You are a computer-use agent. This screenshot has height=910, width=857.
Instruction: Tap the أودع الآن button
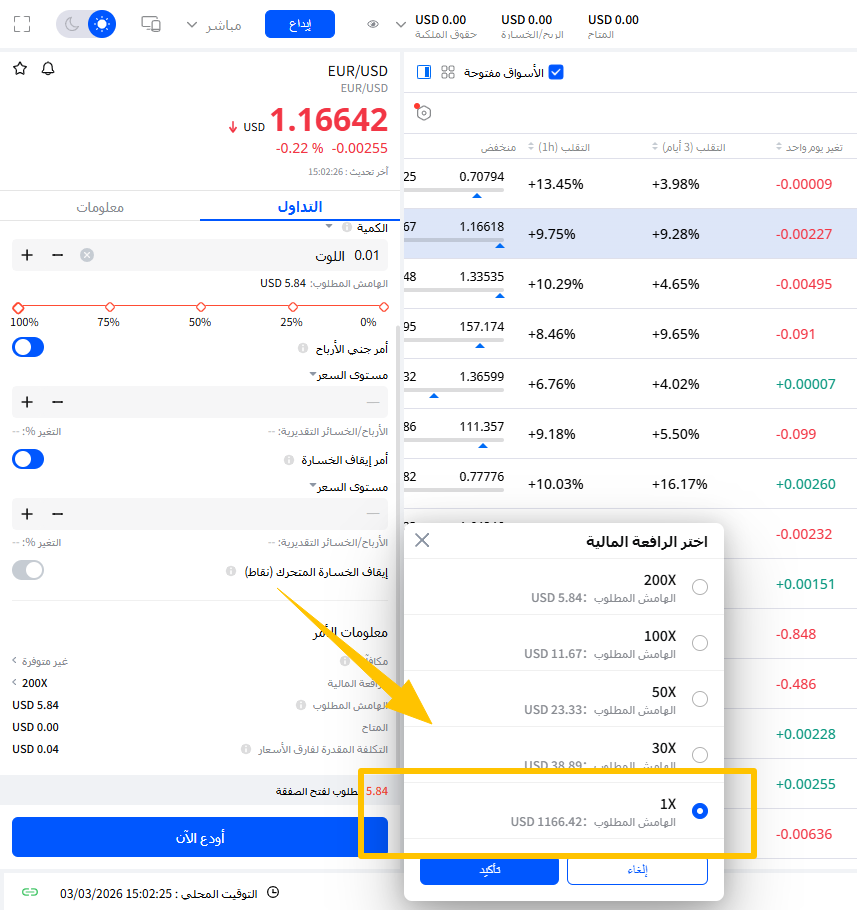[x=200, y=837]
